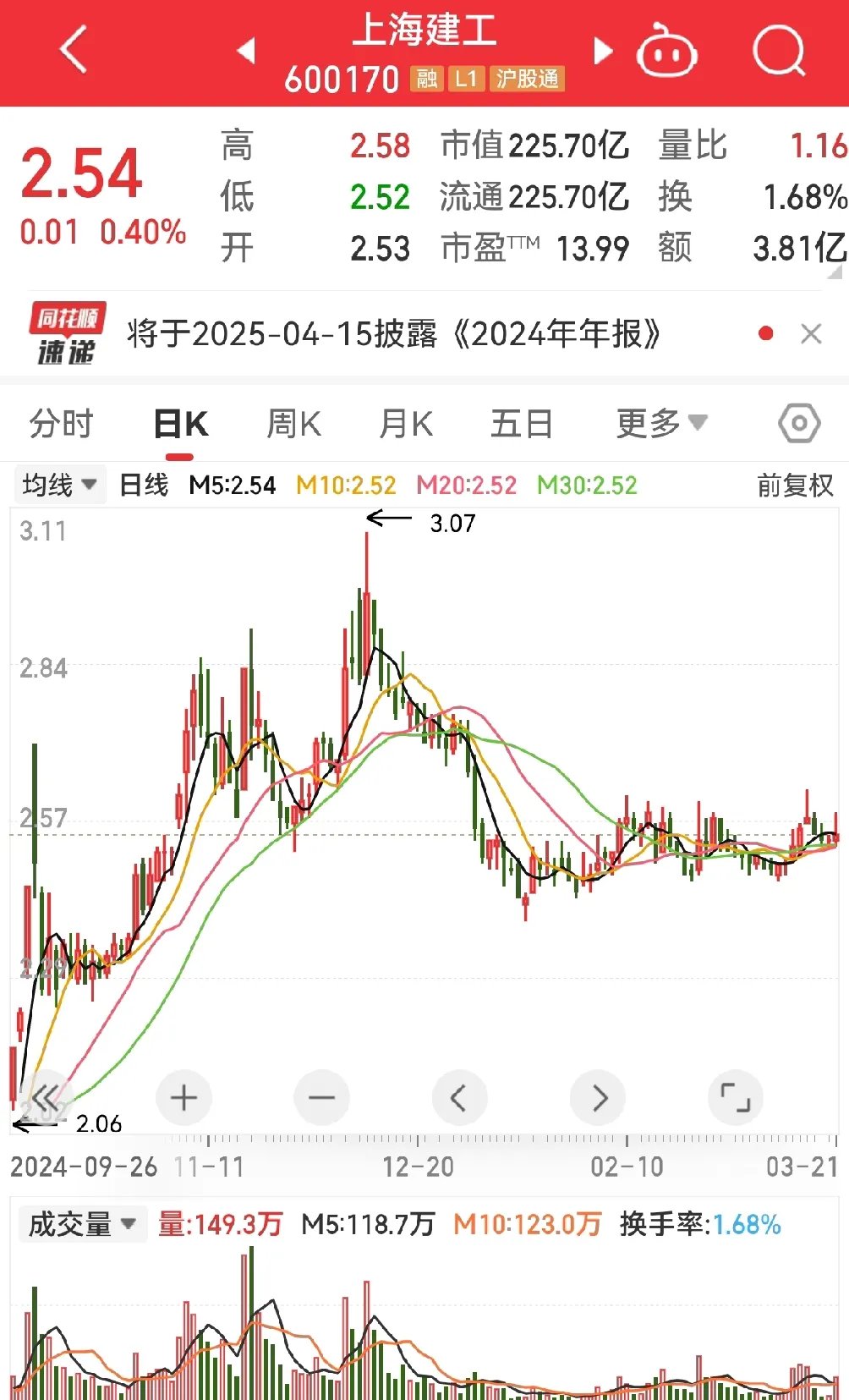Enter fullscreen chart mode
849x1400 pixels.
tap(737, 1097)
